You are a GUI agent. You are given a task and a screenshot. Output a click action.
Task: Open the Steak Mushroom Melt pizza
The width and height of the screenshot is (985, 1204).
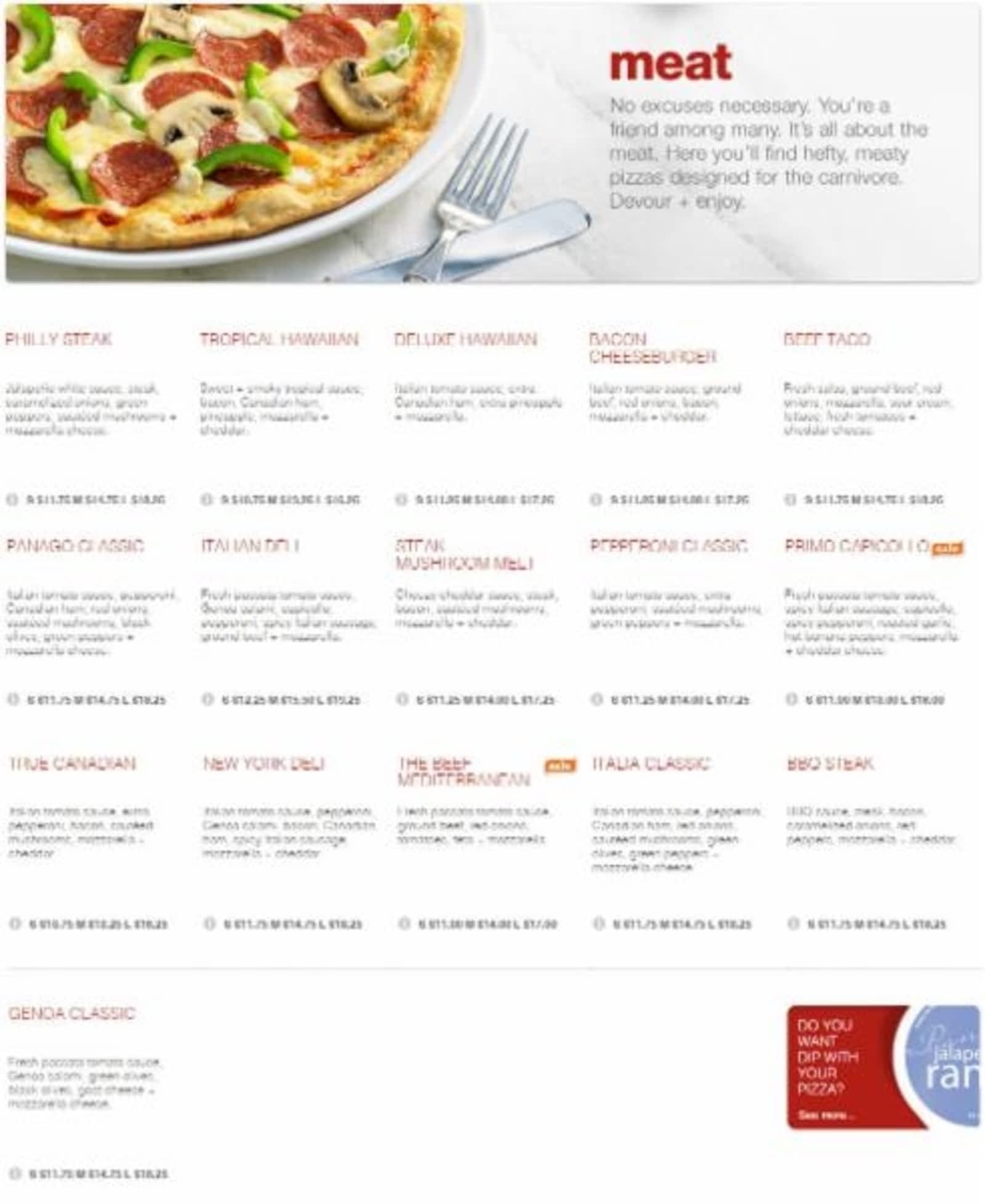click(x=464, y=554)
